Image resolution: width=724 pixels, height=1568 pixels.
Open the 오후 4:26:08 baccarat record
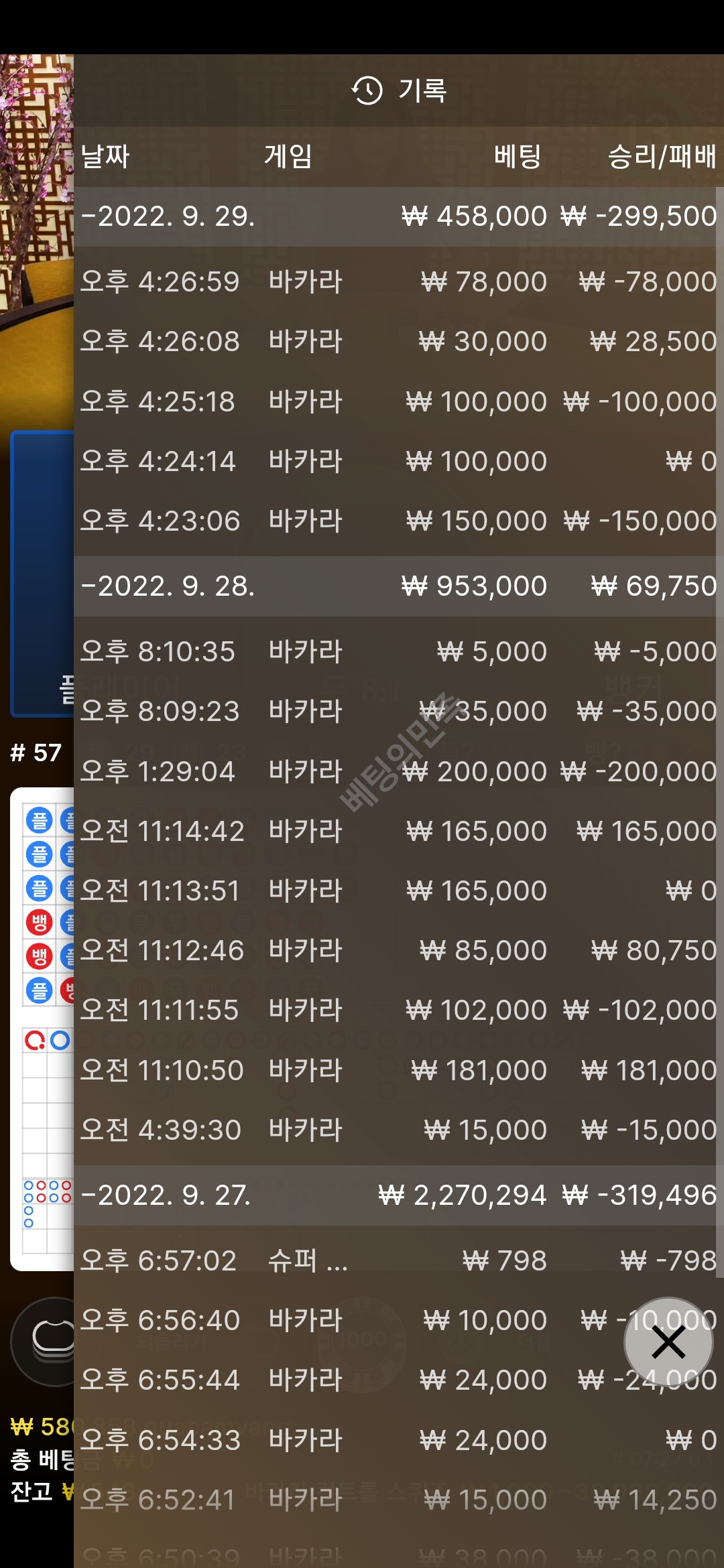[396, 342]
